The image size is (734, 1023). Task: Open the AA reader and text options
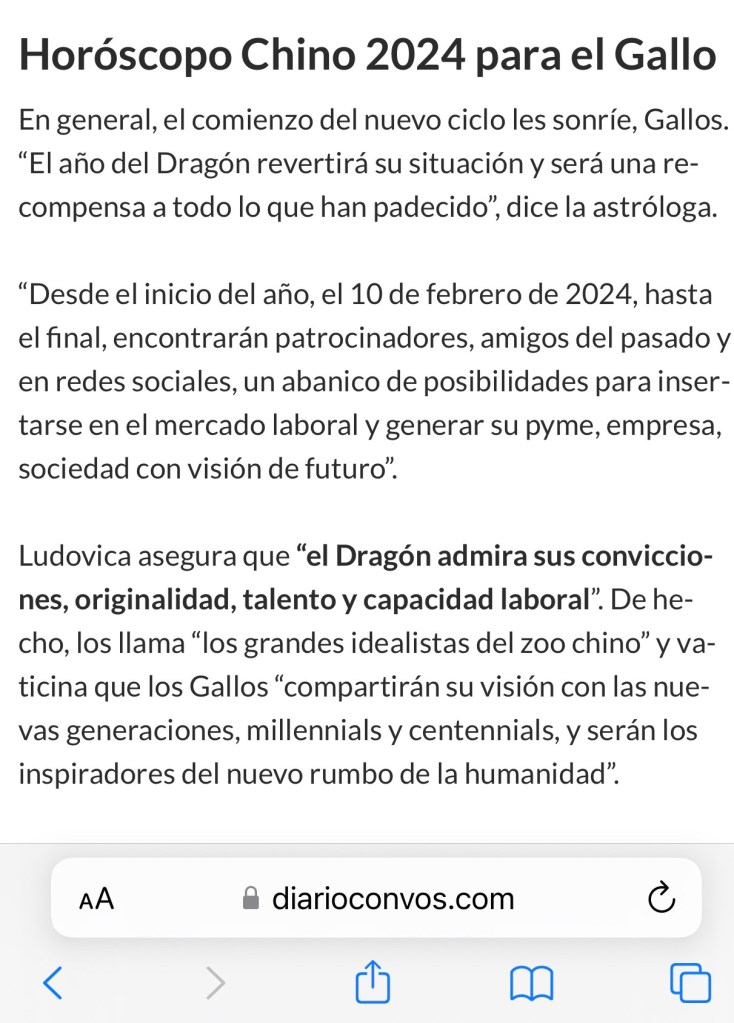(97, 899)
